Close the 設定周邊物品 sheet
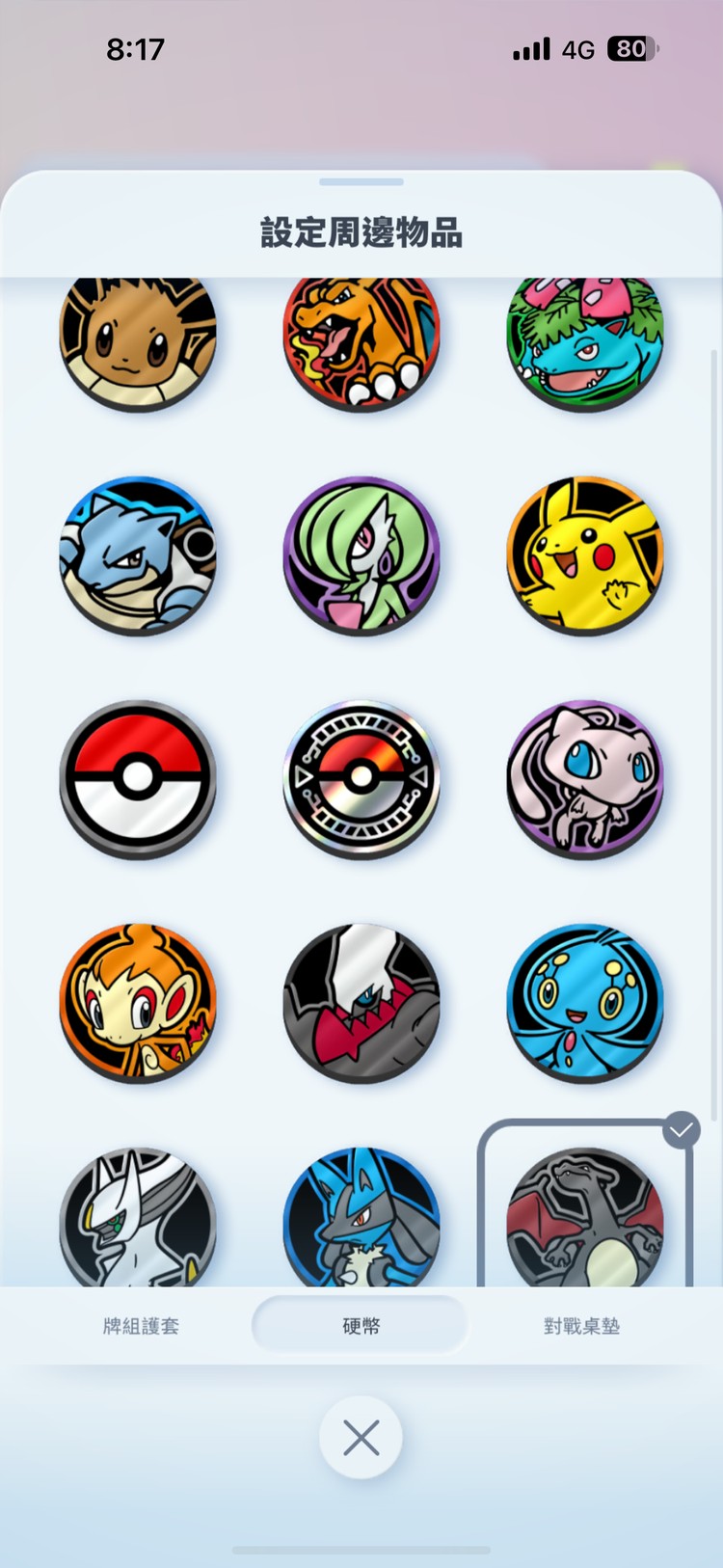The width and height of the screenshot is (723, 1568). click(x=361, y=1438)
